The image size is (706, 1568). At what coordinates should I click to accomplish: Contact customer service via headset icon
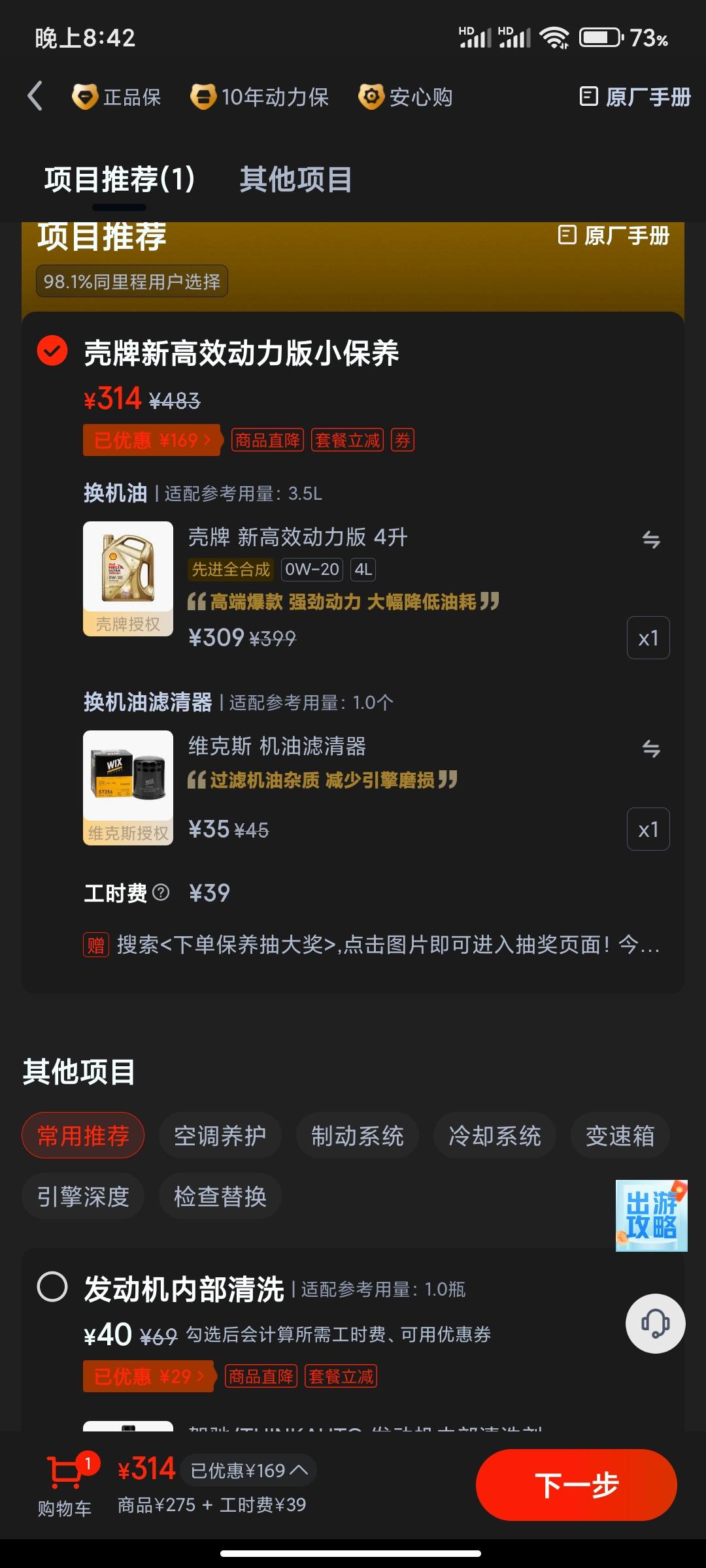click(x=655, y=1324)
